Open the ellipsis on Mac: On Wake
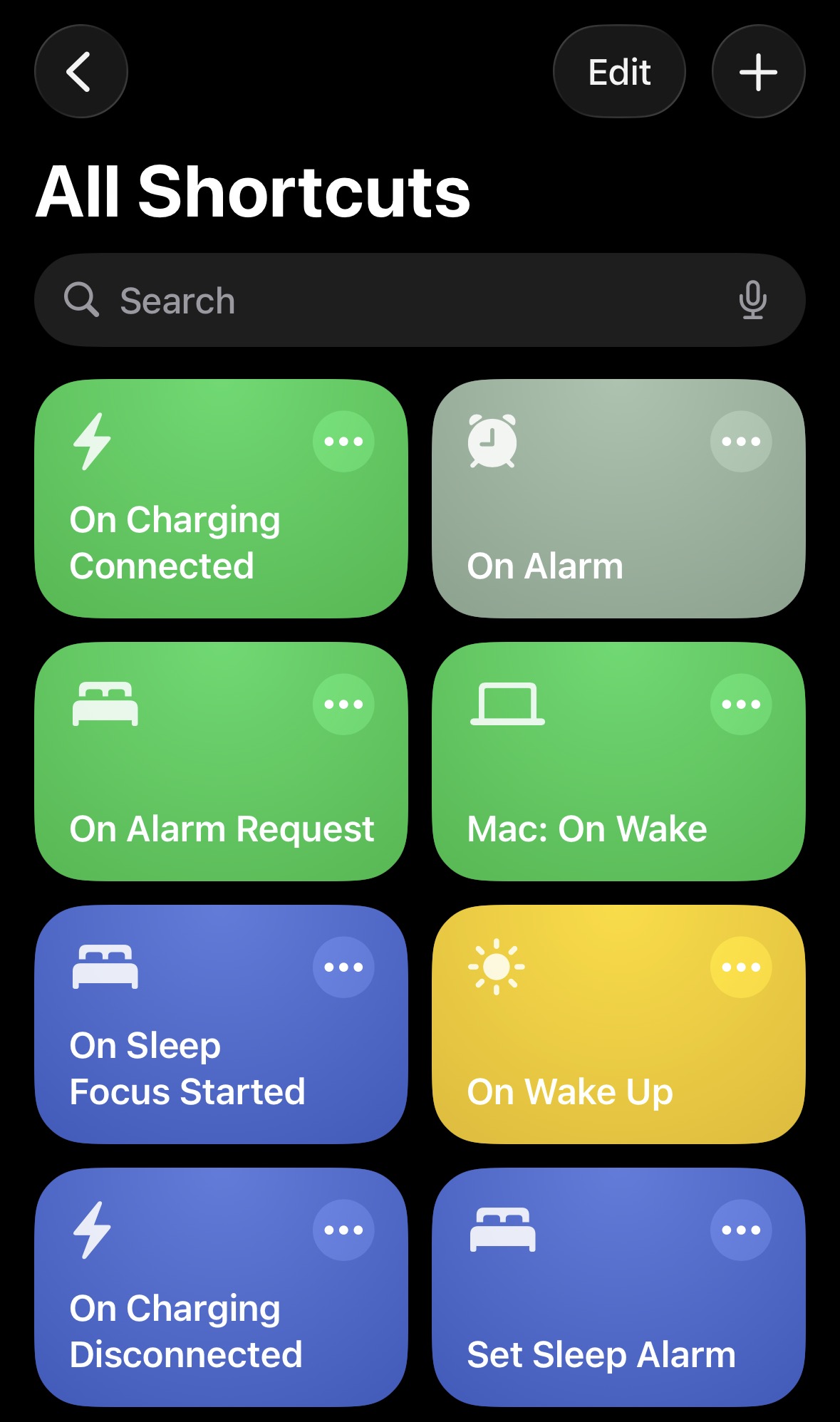Screen dimensions: 840x1422 741,705
